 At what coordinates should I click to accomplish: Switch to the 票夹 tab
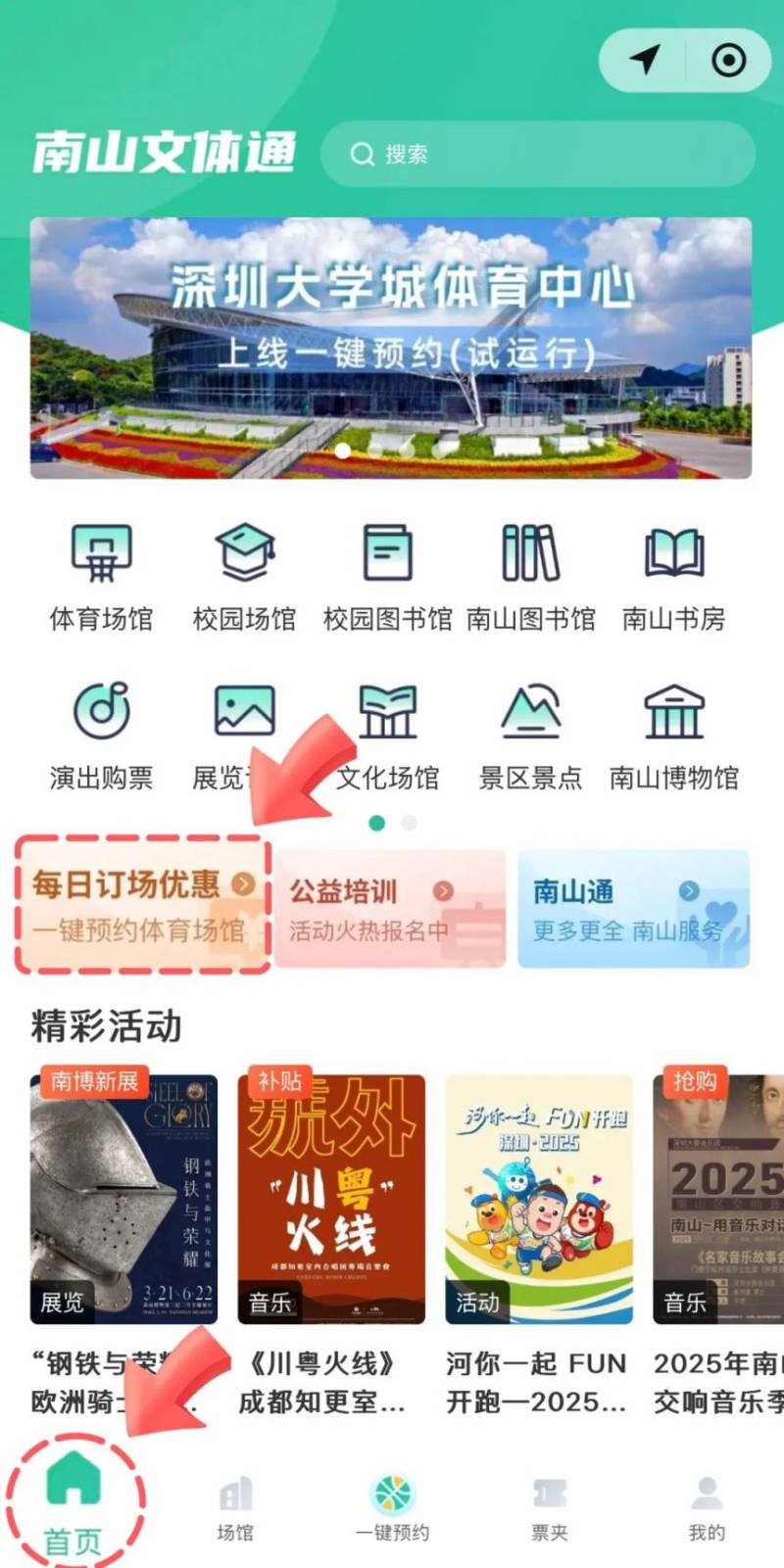pyautogui.click(x=549, y=1509)
